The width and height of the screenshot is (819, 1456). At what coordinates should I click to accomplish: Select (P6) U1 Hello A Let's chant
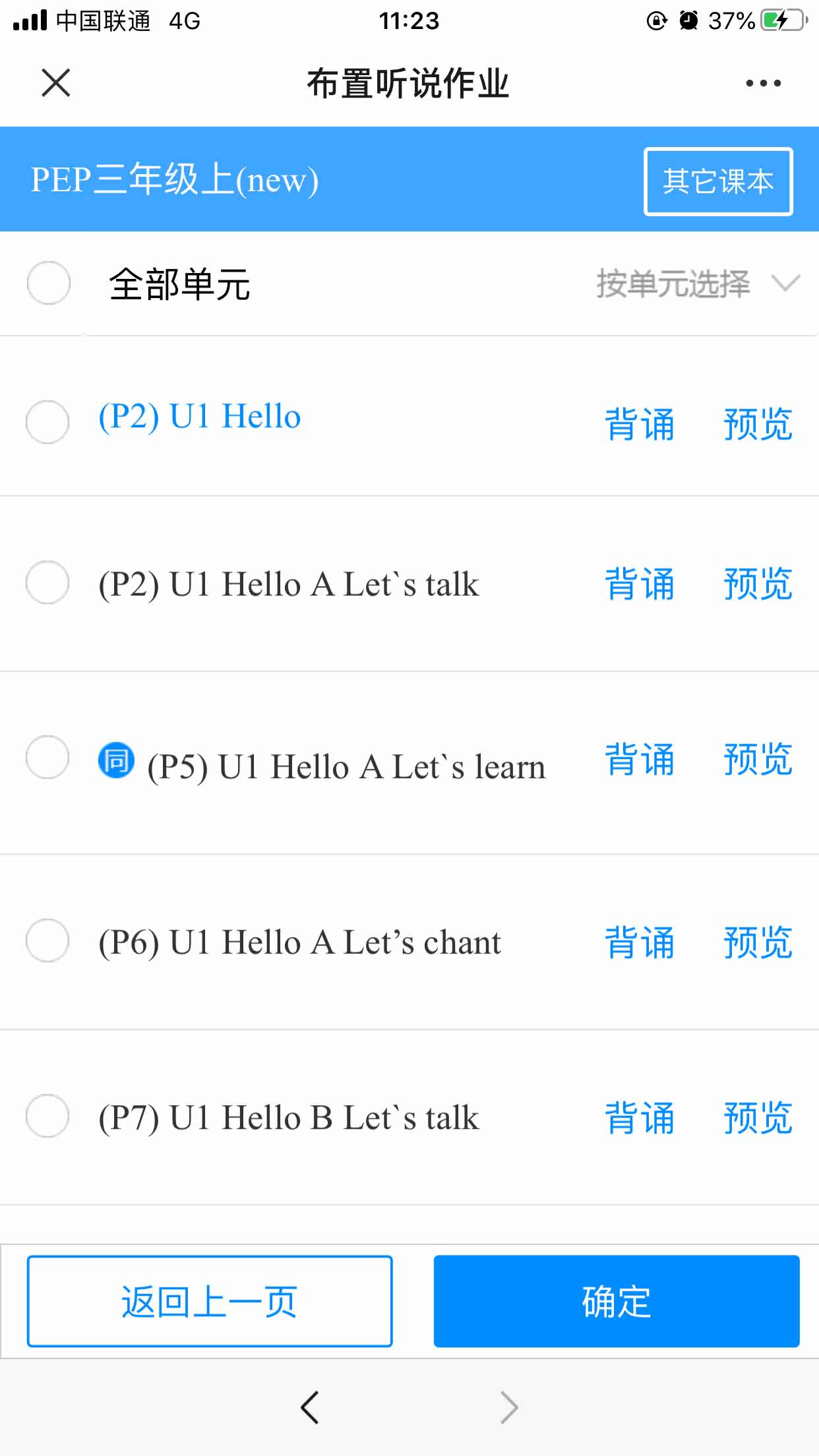(x=47, y=940)
